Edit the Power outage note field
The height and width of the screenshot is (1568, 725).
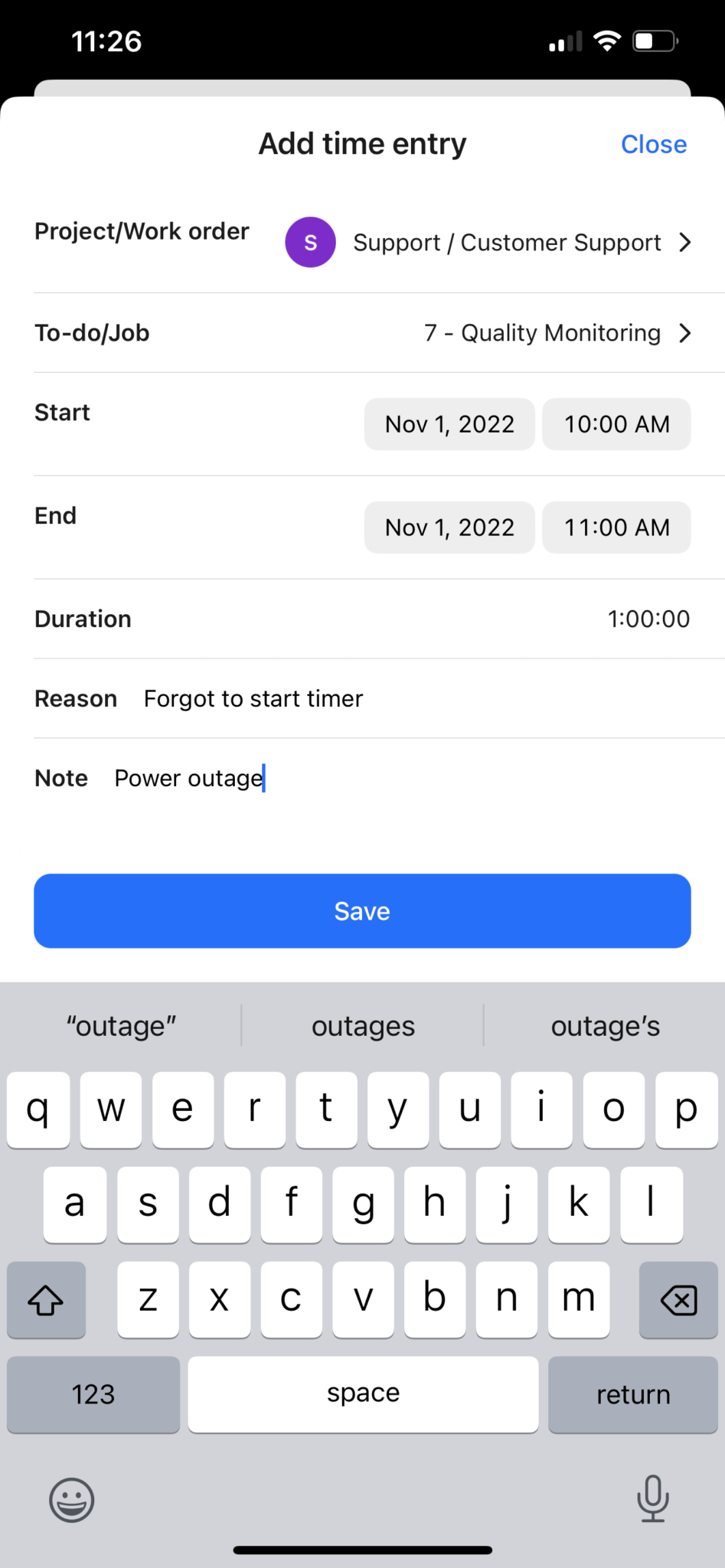pyautogui.click(x=188, y=778)
